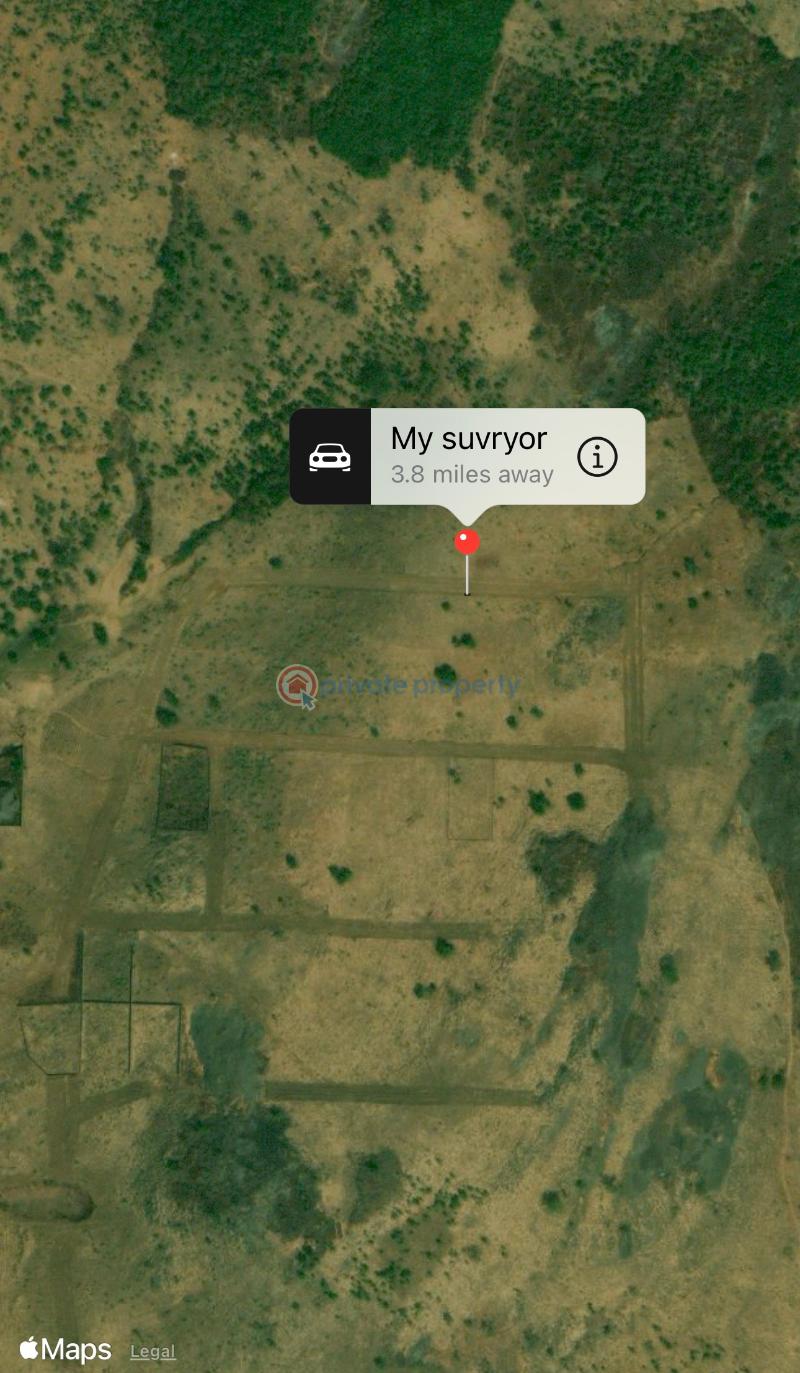Tap the red map pin
This screenshot has height=1373, width=800.
pos(467,543)
